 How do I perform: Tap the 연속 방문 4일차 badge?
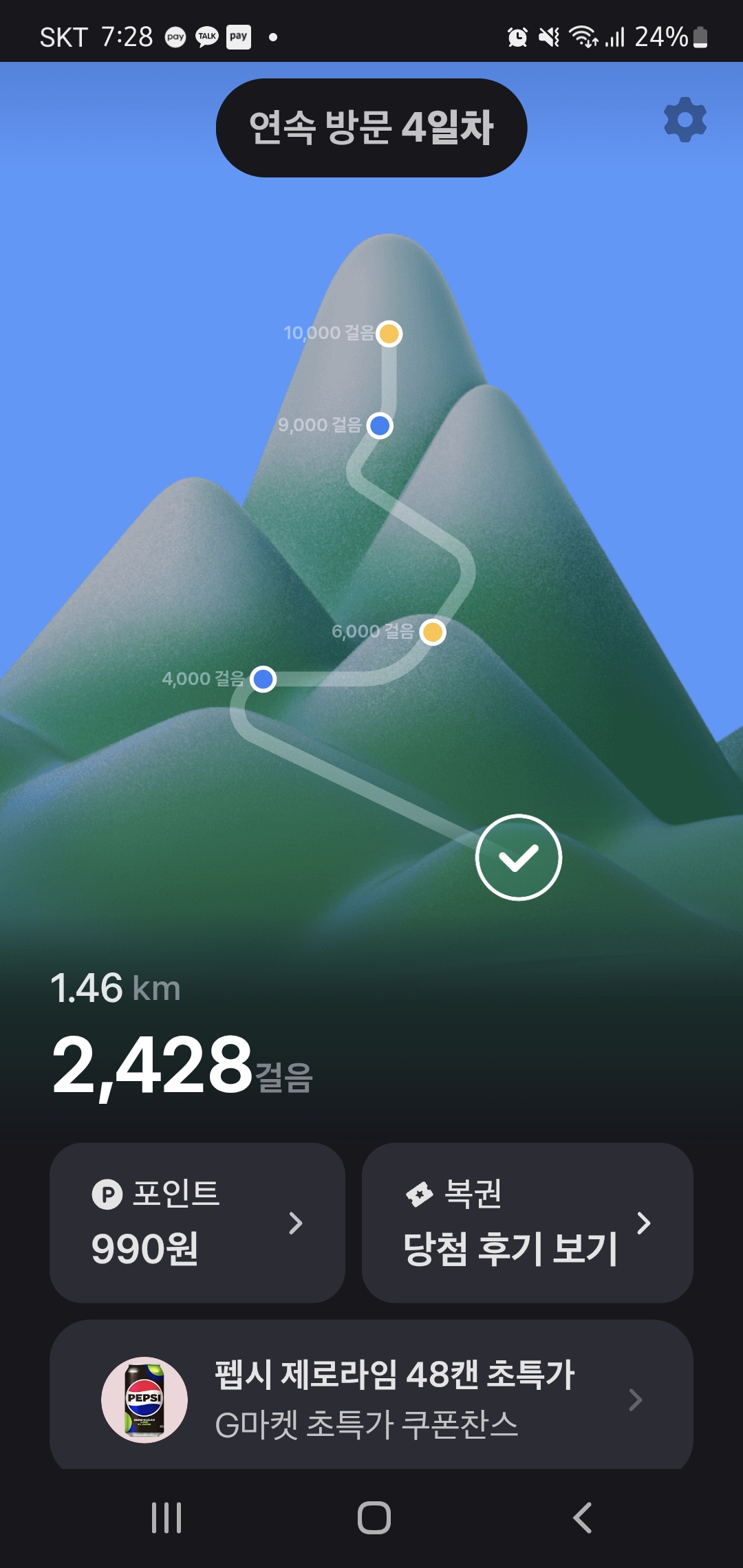(371, 128)
